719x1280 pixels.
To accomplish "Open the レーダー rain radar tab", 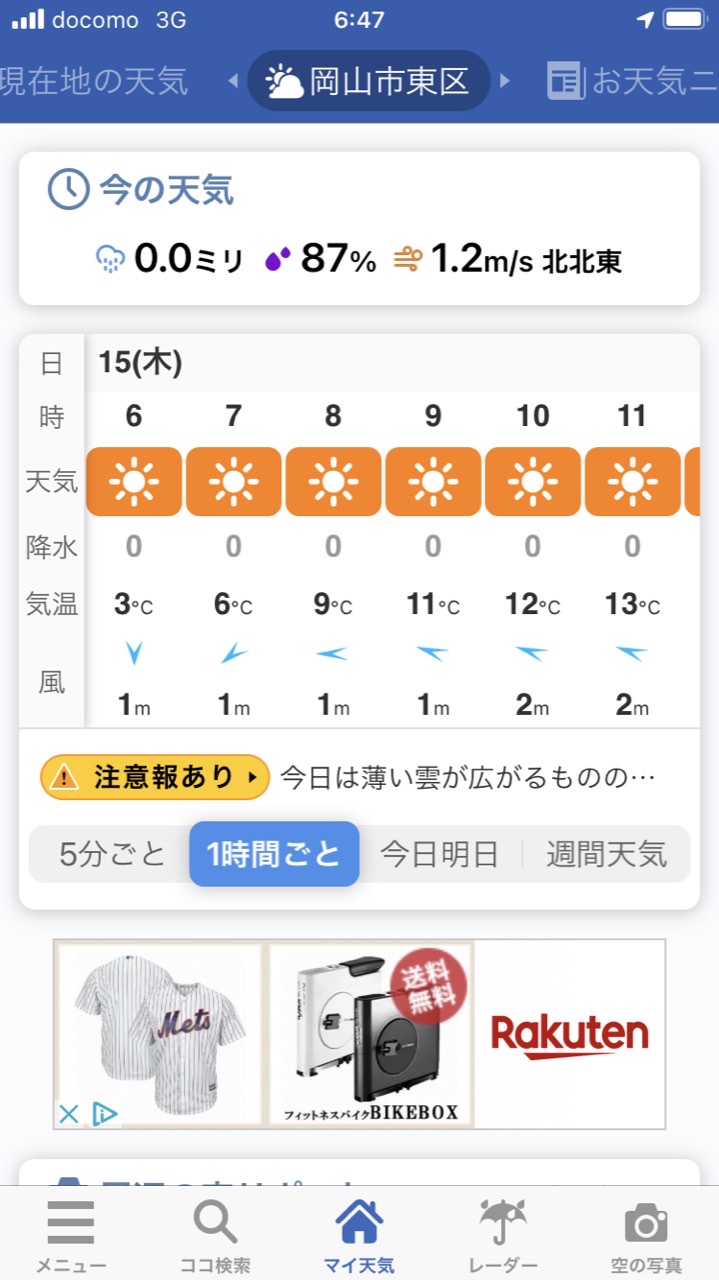I will 503,1234.
